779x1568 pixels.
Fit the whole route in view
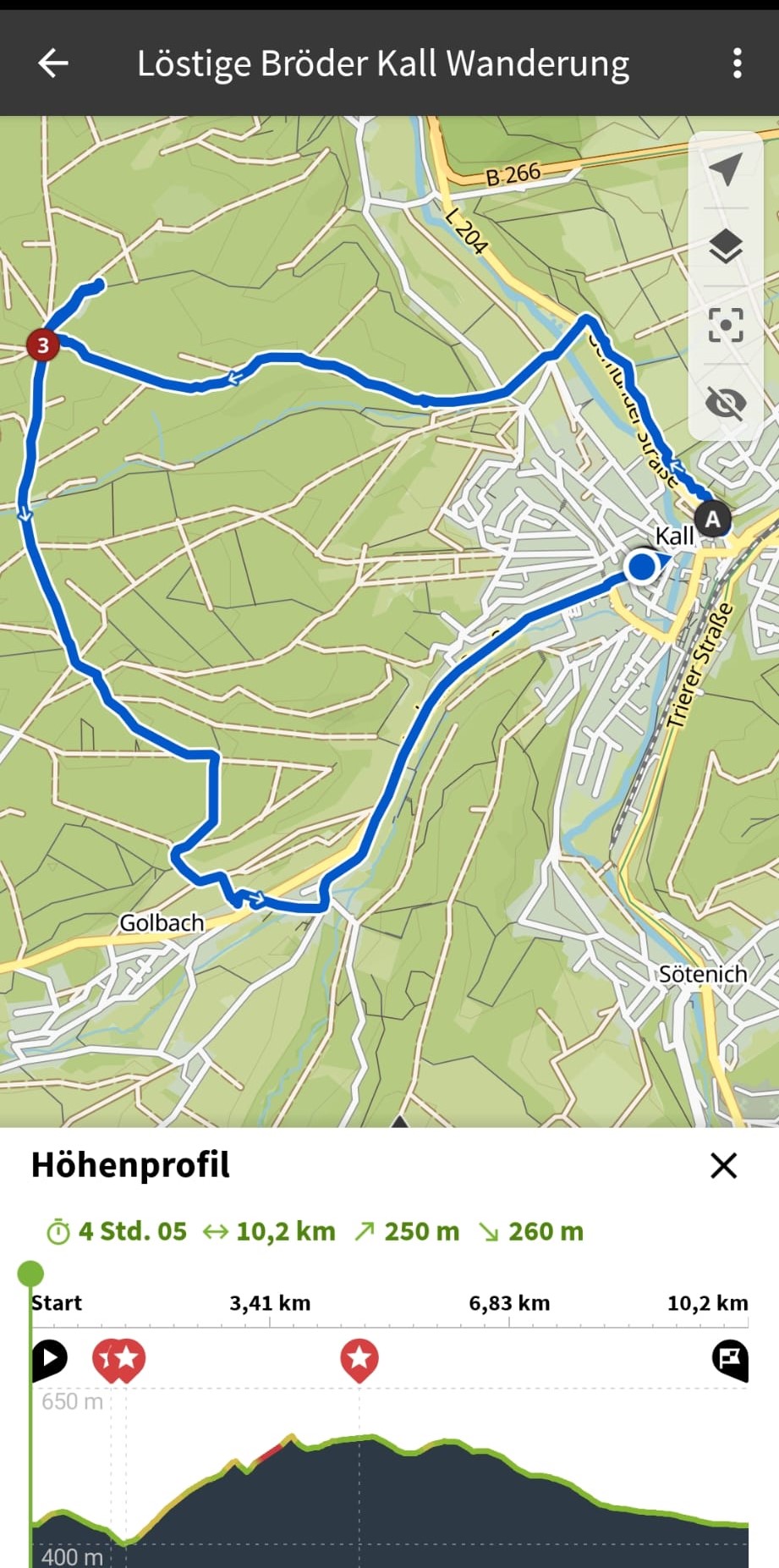pos(726,325)
